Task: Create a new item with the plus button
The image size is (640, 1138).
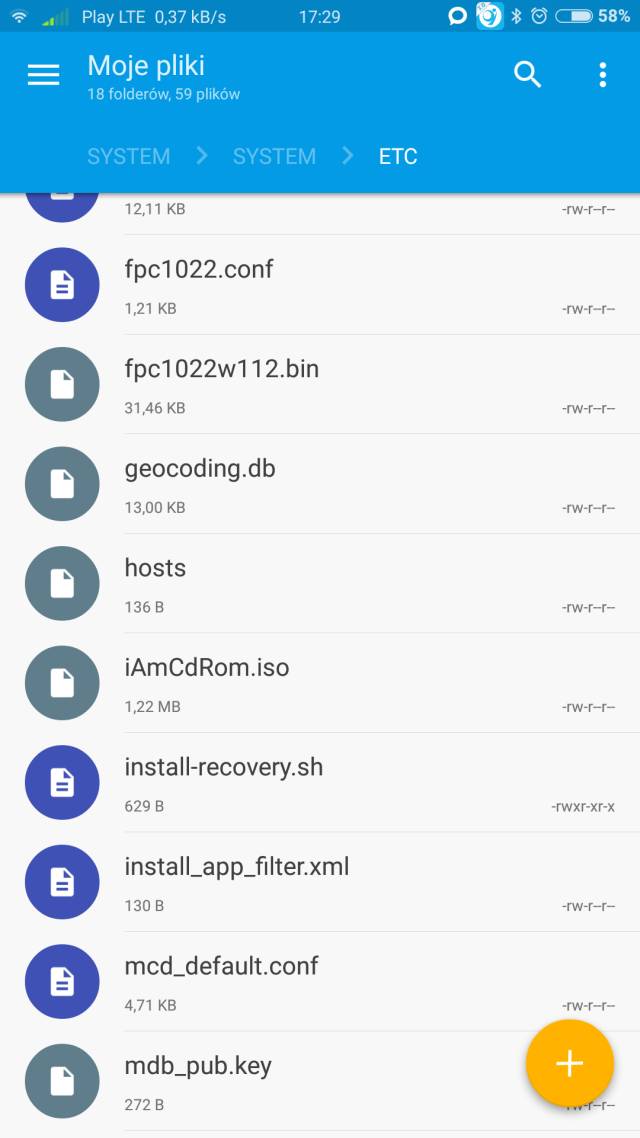Action: point(569,1063)
